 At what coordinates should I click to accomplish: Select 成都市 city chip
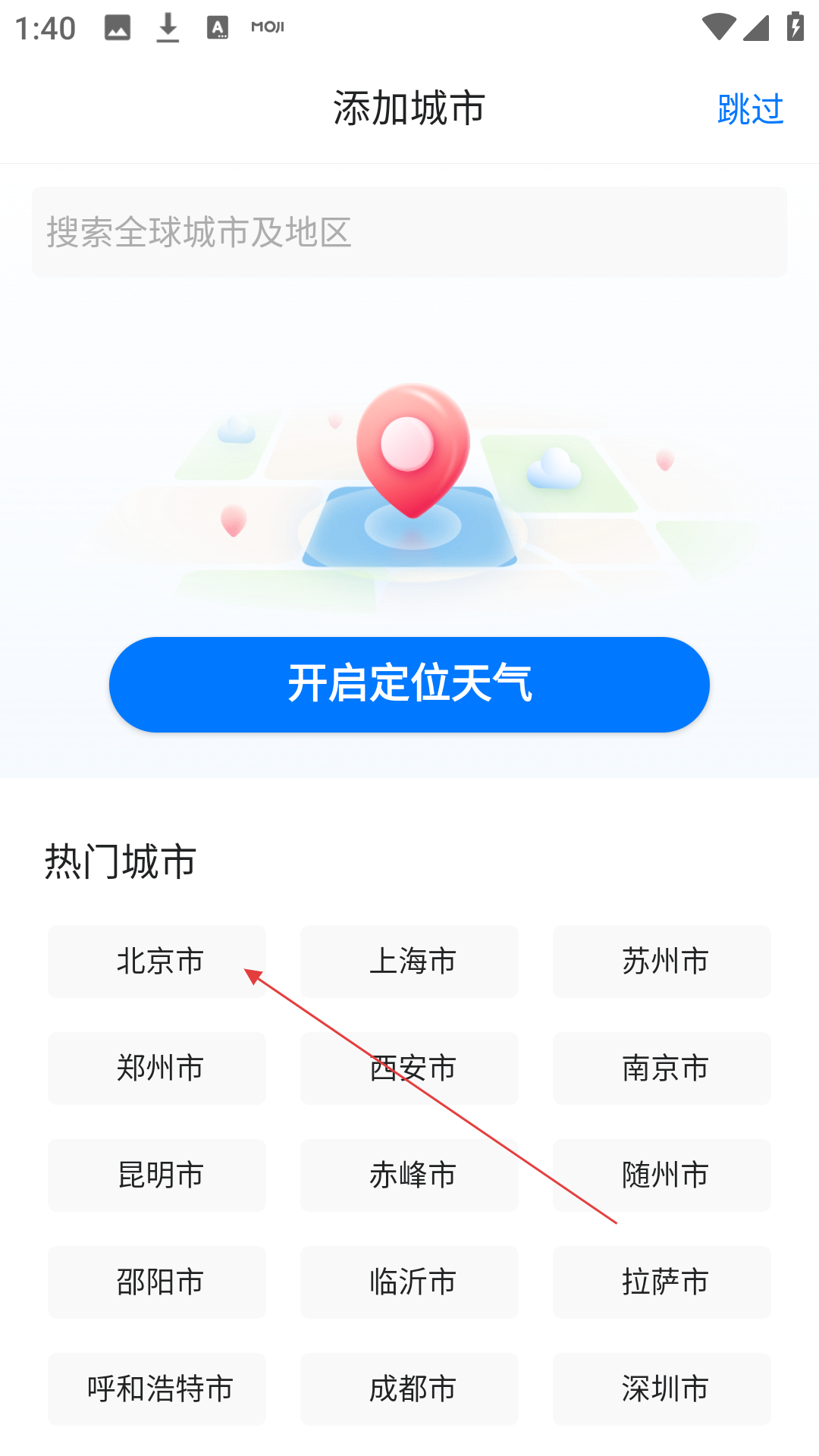(x=409, y=1389)
